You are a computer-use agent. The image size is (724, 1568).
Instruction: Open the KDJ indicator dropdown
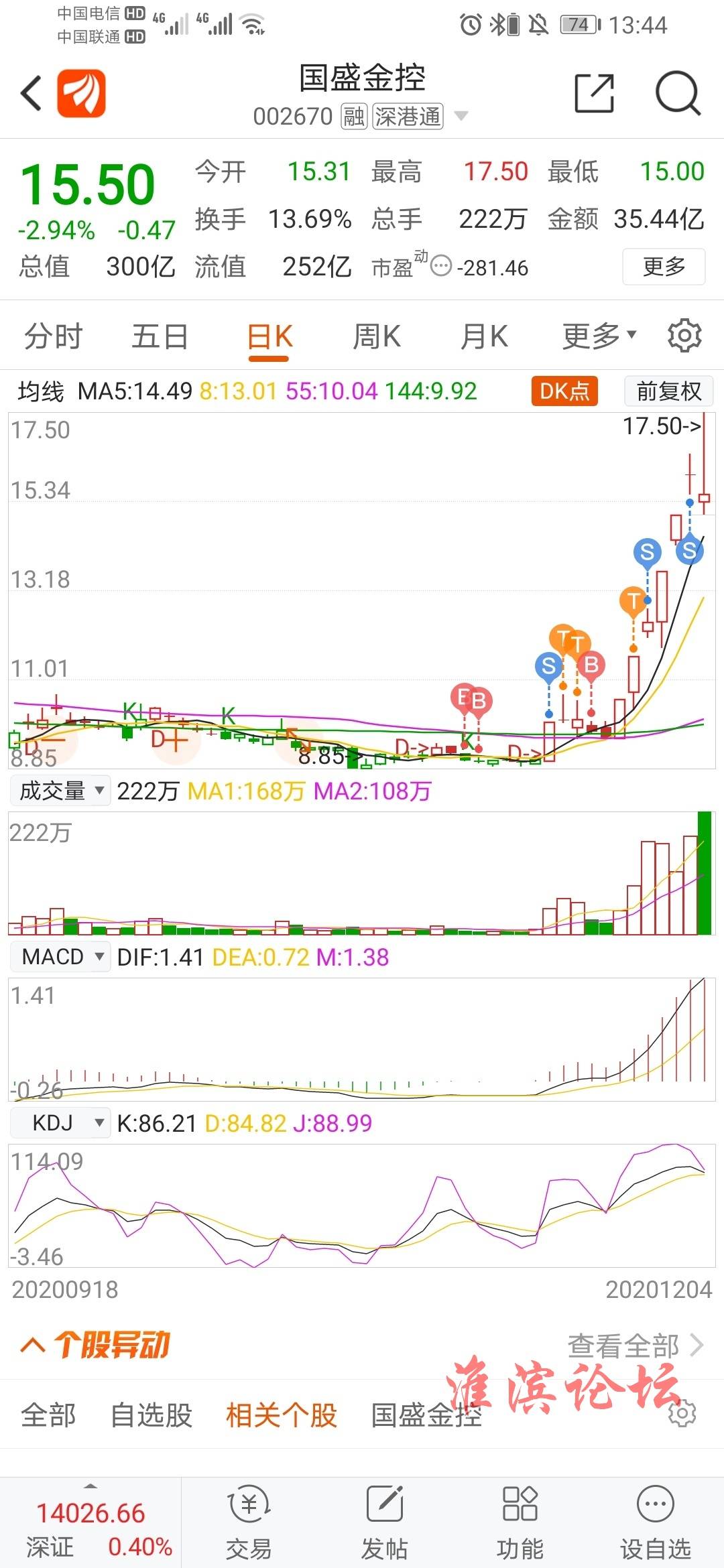[x=60, y=1123]
